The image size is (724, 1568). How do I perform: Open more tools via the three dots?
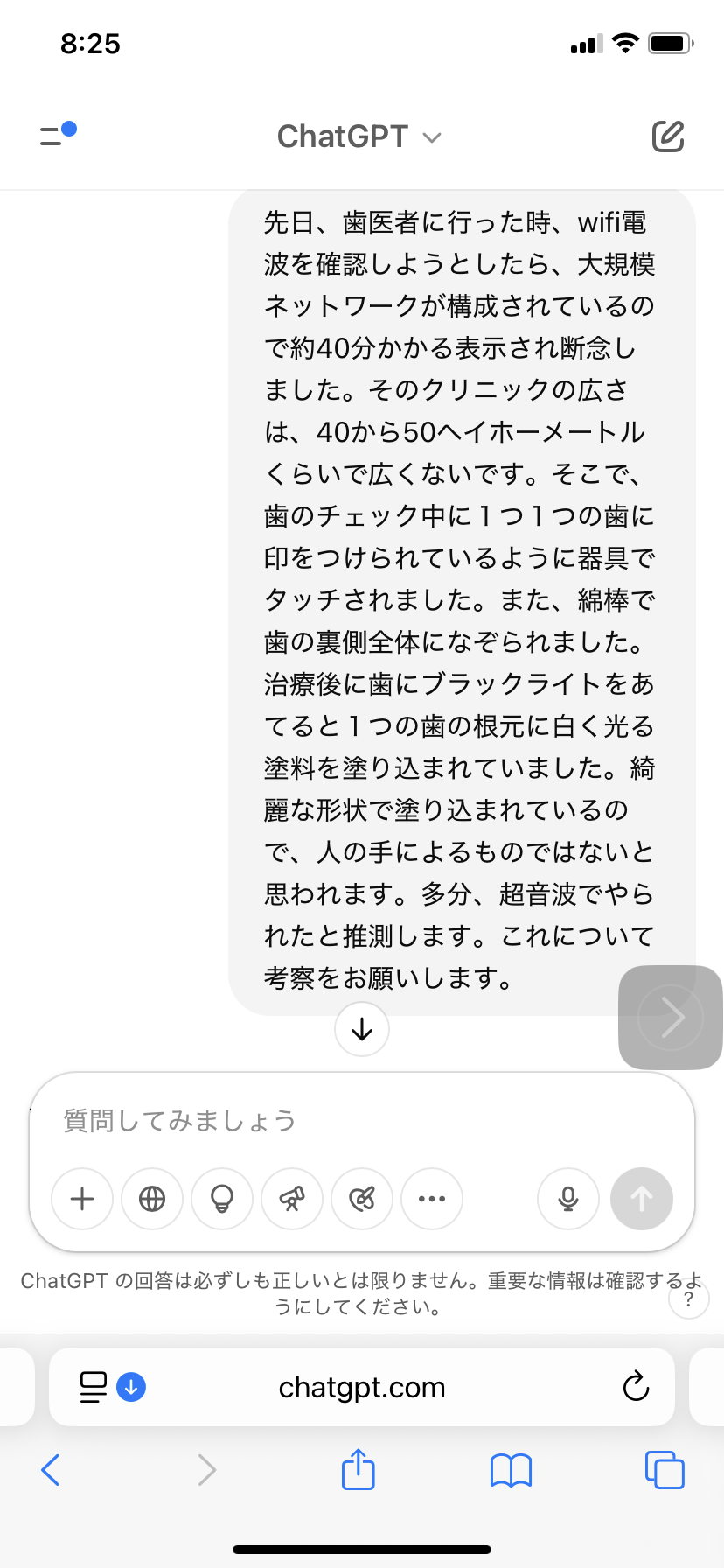click(432, 1199)
